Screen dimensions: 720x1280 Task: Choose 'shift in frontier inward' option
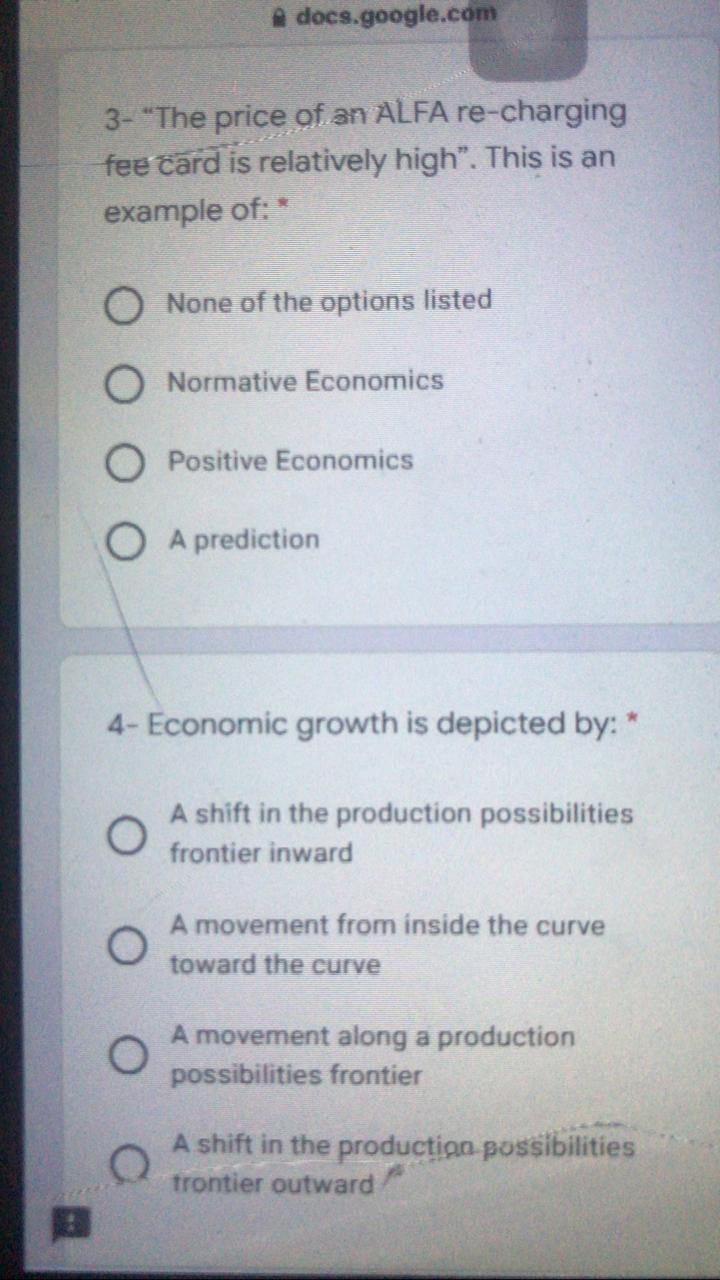[127, 836]
